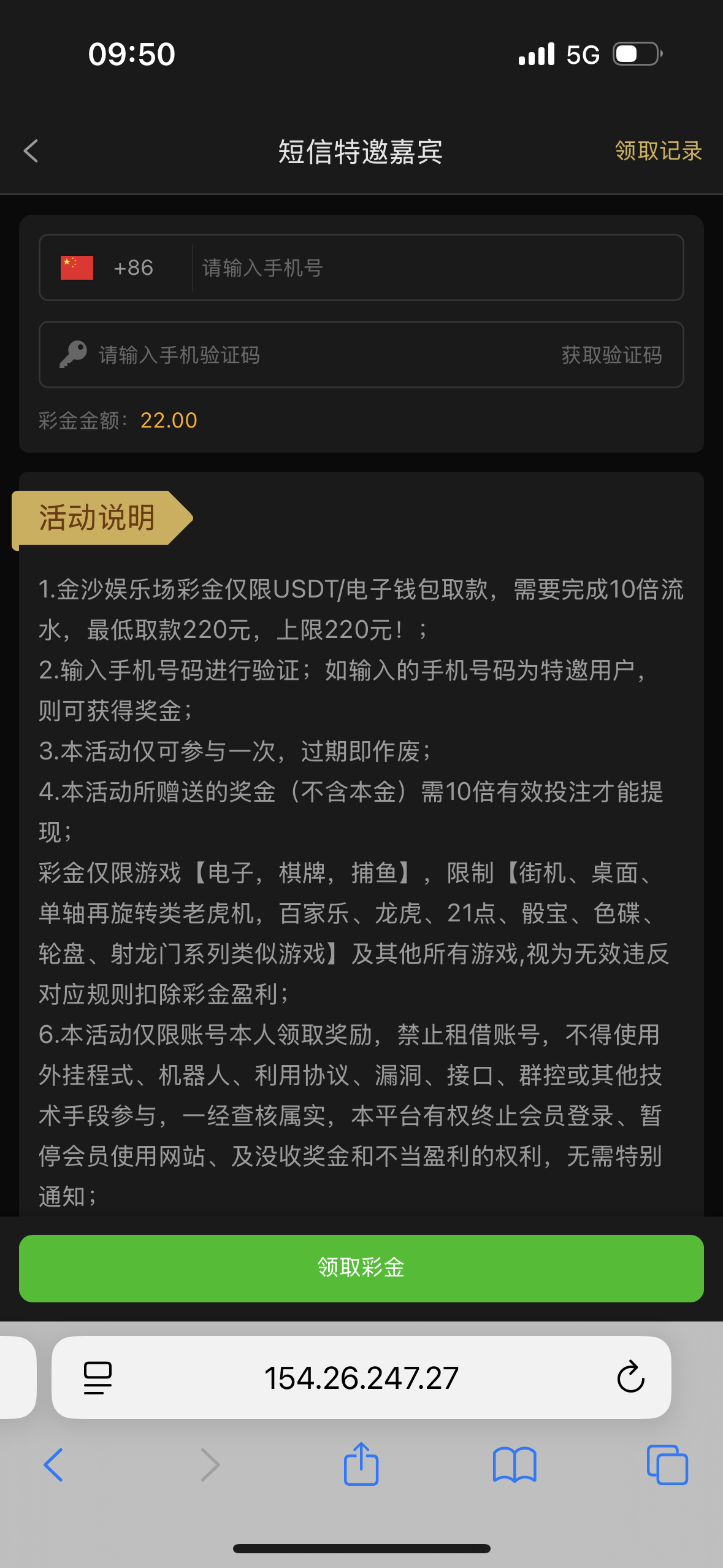This screenshot has width=723, height=1568.
Task: Focus the 请输入手机验证码 verification code field
Action: click(x=307, y=355)
